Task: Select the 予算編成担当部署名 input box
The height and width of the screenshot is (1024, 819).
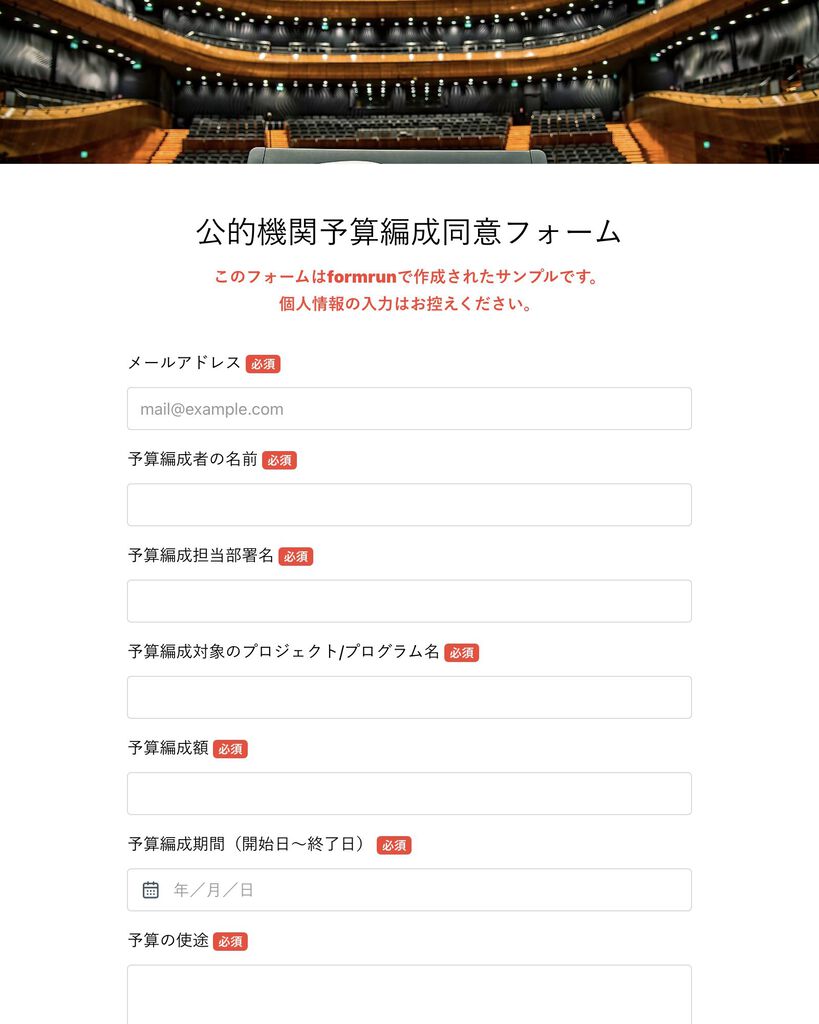Action: [x=409, y=601]
